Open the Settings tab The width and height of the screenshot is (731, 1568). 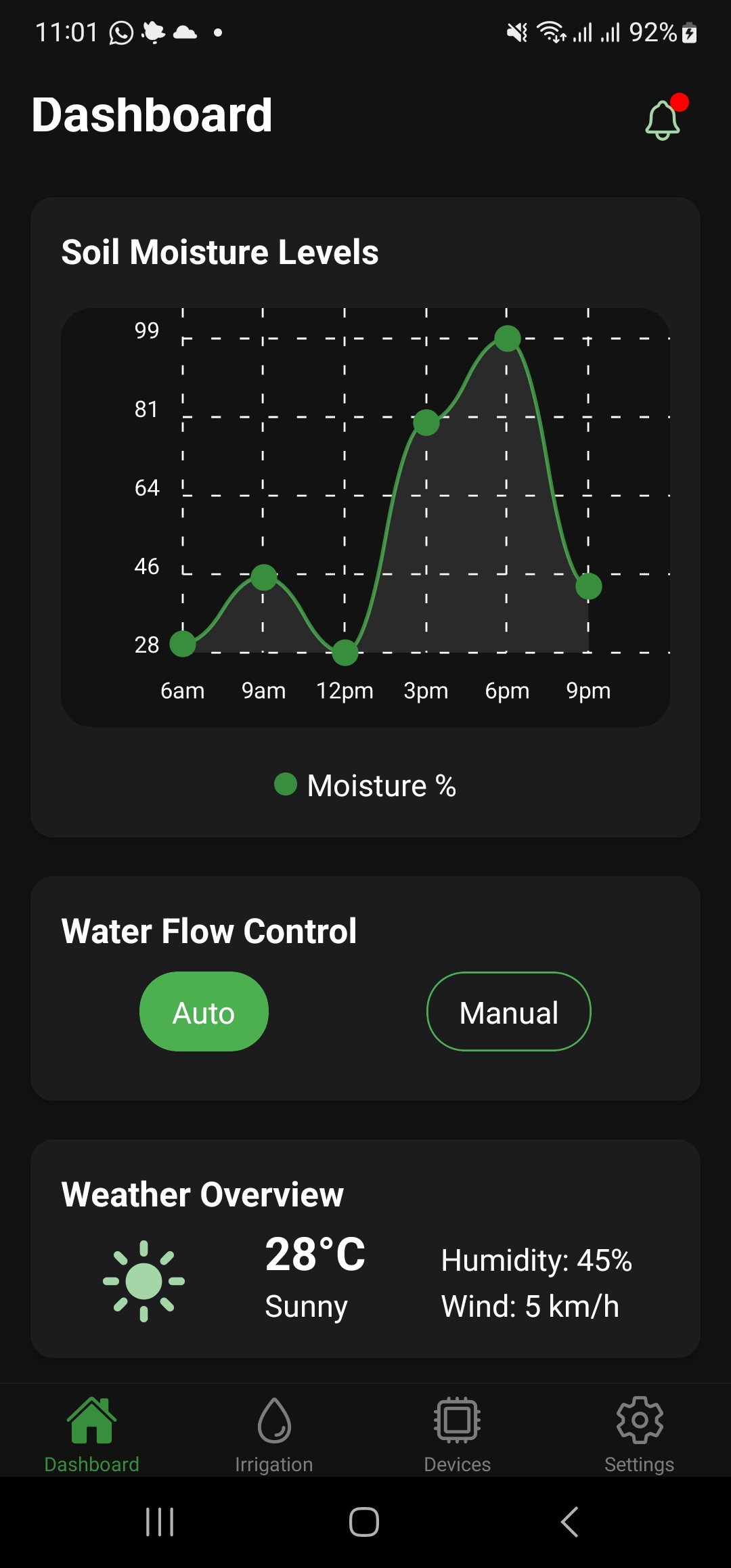click(639, 1434)
